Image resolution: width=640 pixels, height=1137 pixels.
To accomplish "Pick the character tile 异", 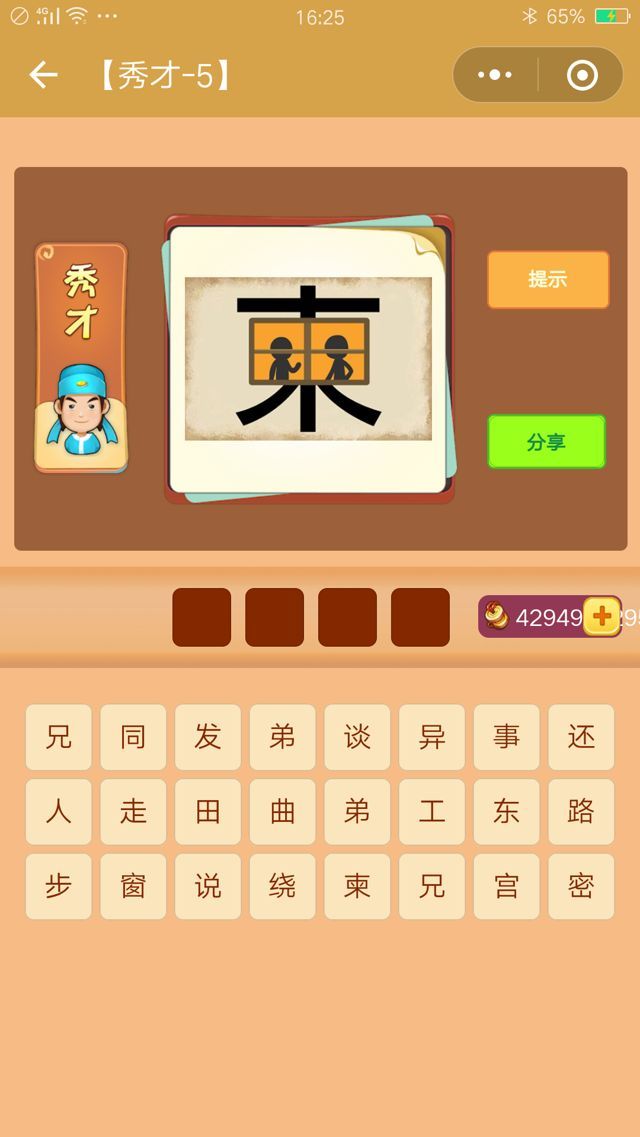I will 432,737.
